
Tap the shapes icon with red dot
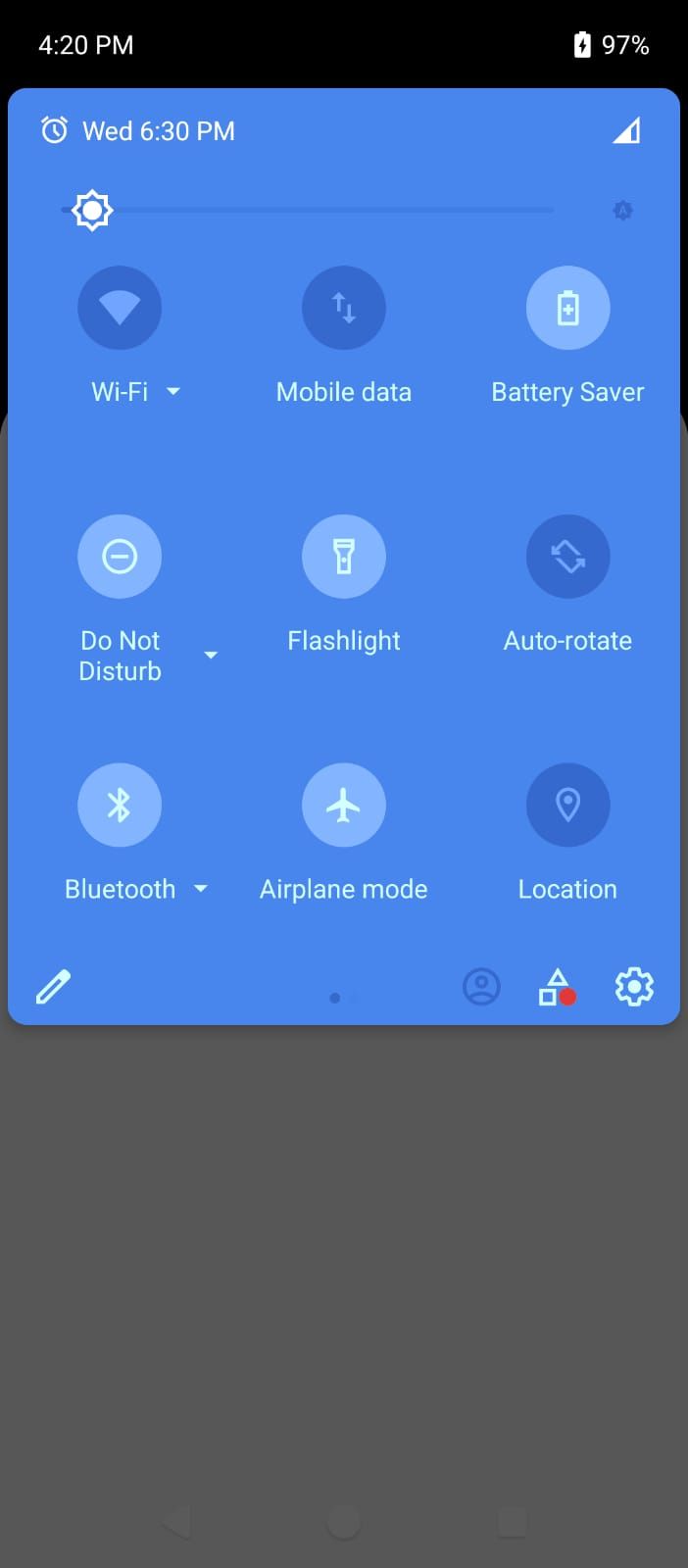tap(557, 987)
